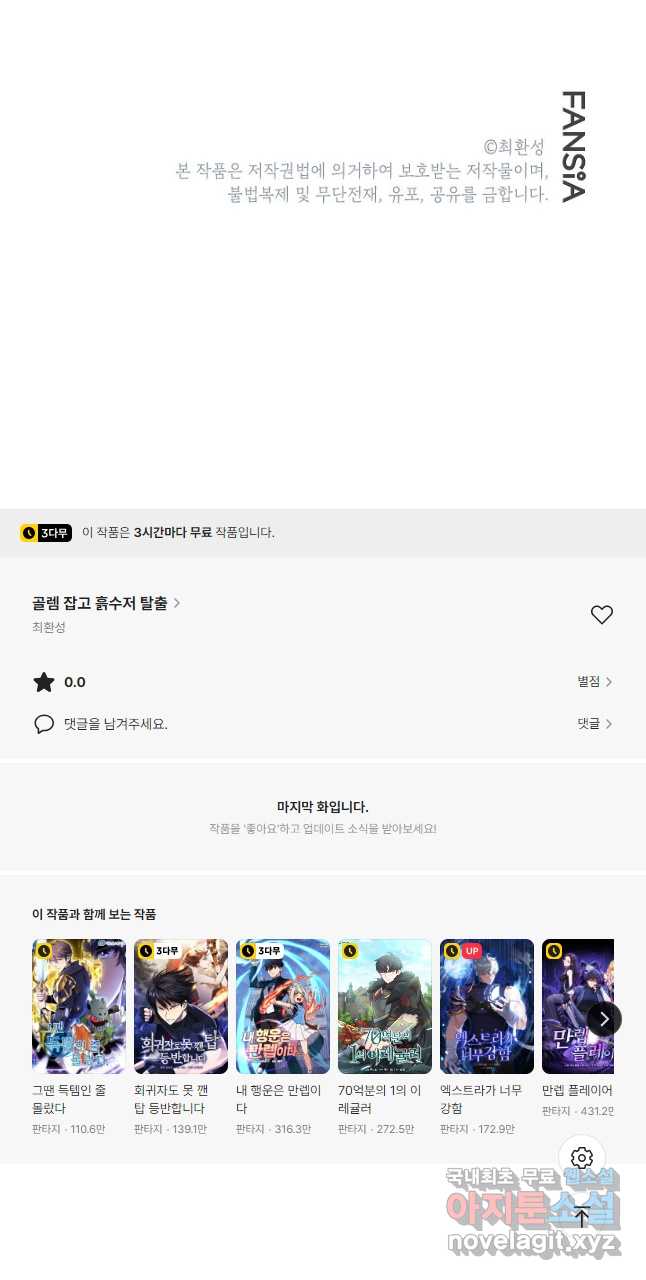Jump back to top with arrow button
The width and height of the screenshot is (646, 1280).
(x=582, y=1217)
